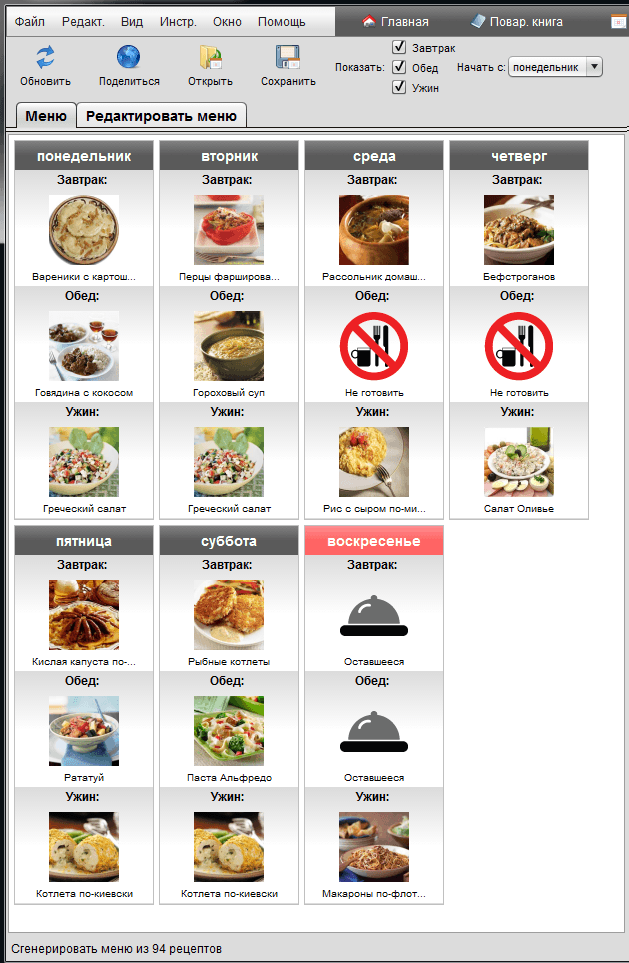Expand the Начать с day dropdown

tap(595, 67)
